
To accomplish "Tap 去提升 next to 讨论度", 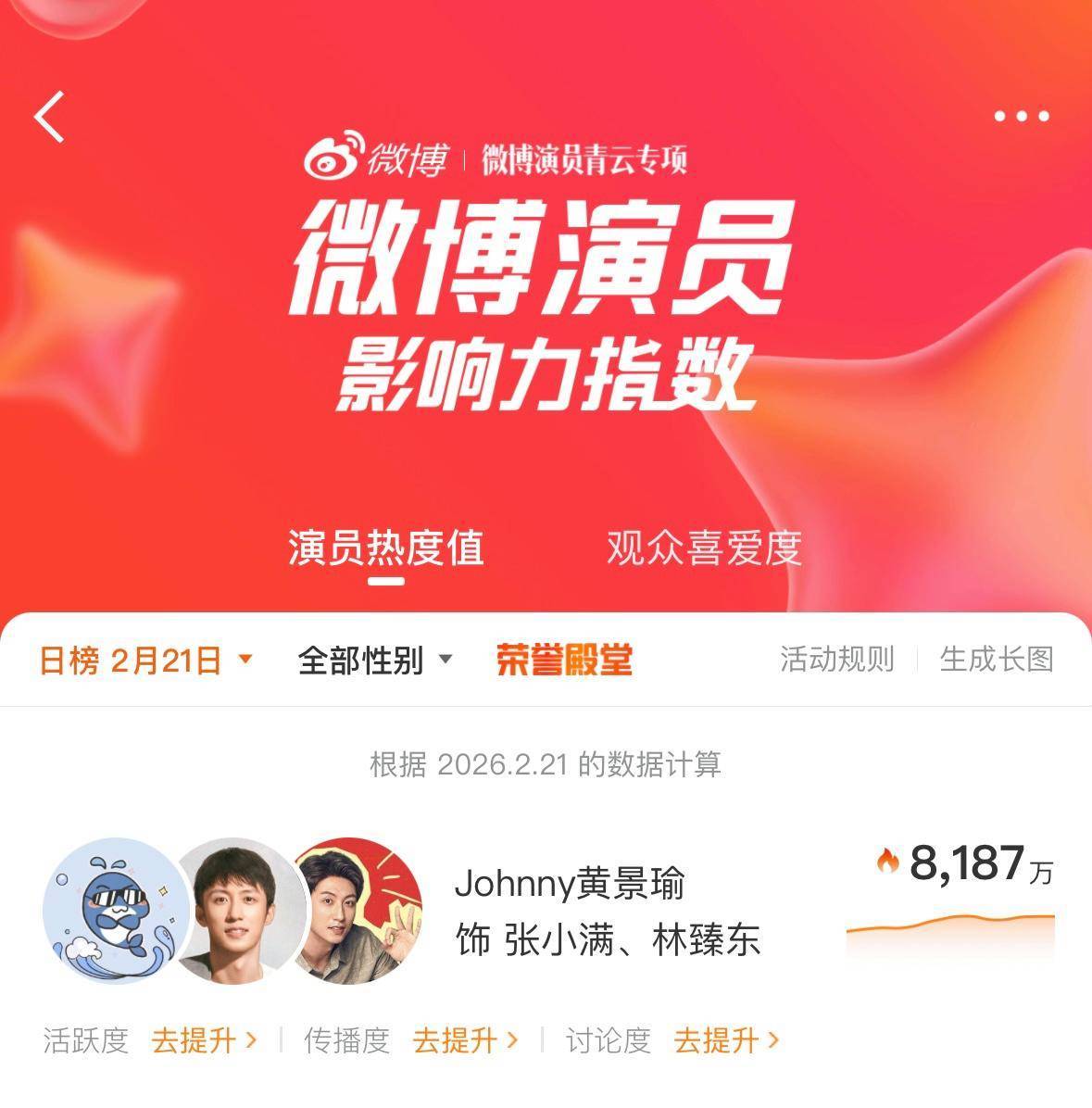I will pyautogui.click(x=726, y=1040).
